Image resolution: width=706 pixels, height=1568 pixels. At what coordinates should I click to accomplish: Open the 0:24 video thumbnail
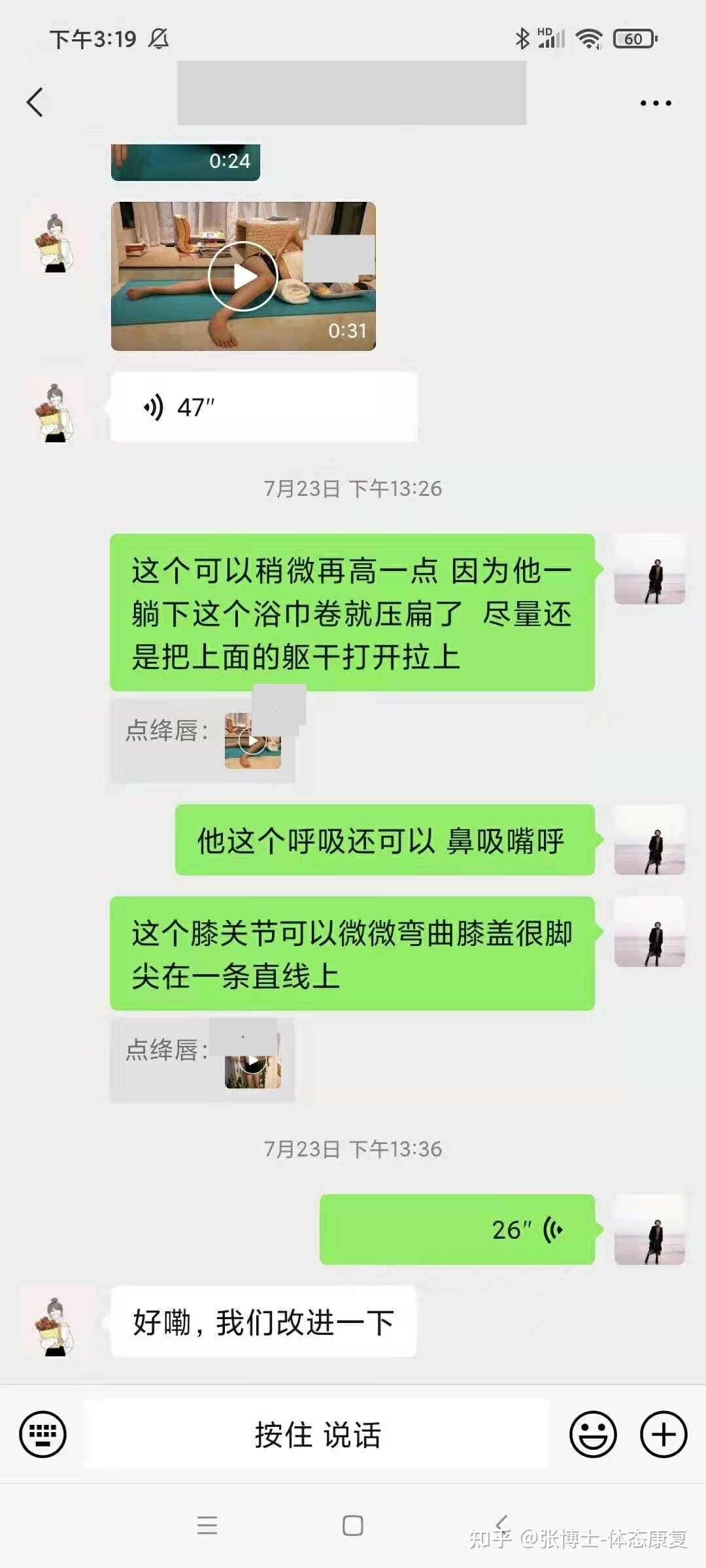click(x=186, y=162)
